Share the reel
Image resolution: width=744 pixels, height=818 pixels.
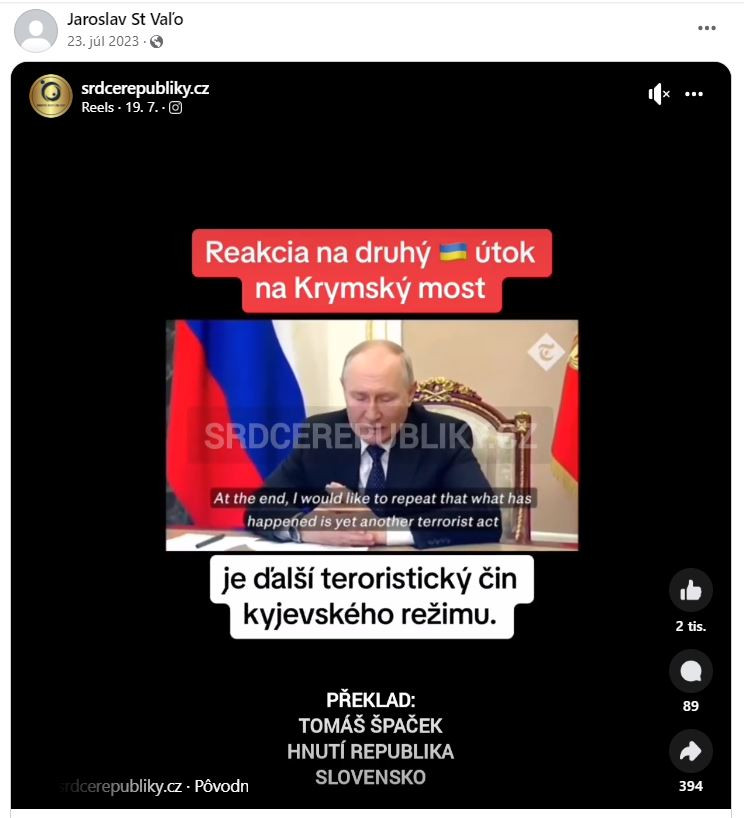pyautogui.click(x=690, y=751)
